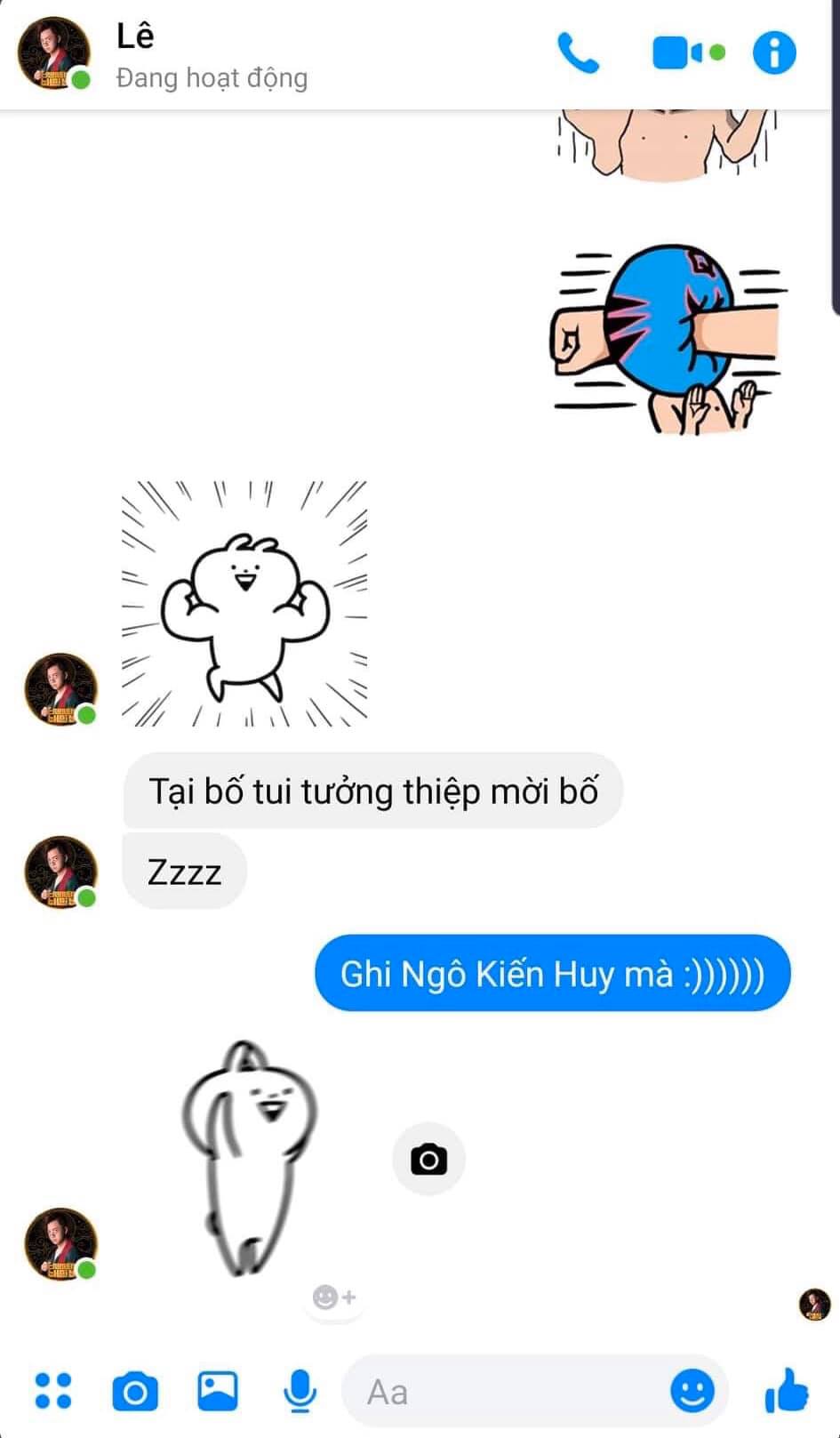Open the emoji picker in message field
The height and width of the screenshot is (1438, 840).
coord(692,1391)
